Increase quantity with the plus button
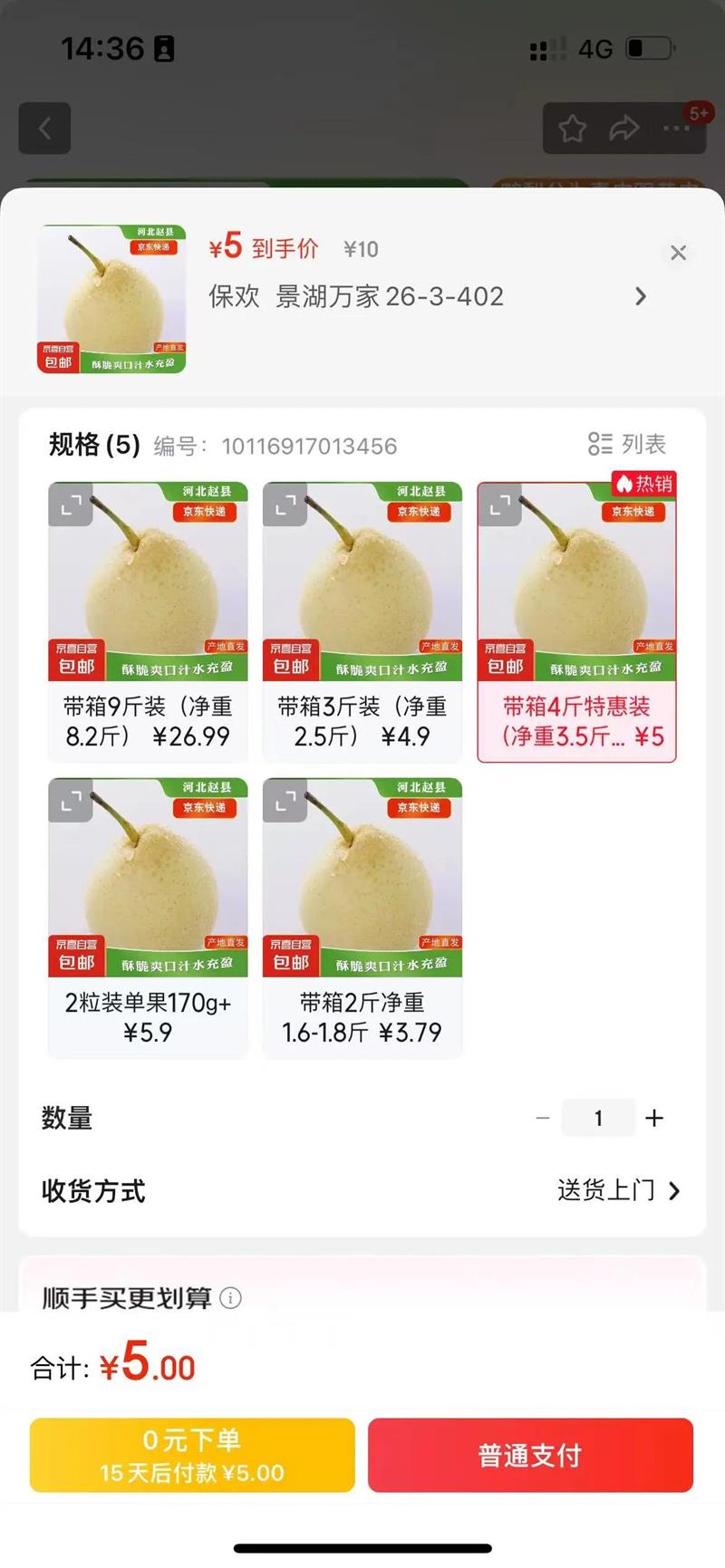This screenshot has height=1568, width=725. 654,1119
